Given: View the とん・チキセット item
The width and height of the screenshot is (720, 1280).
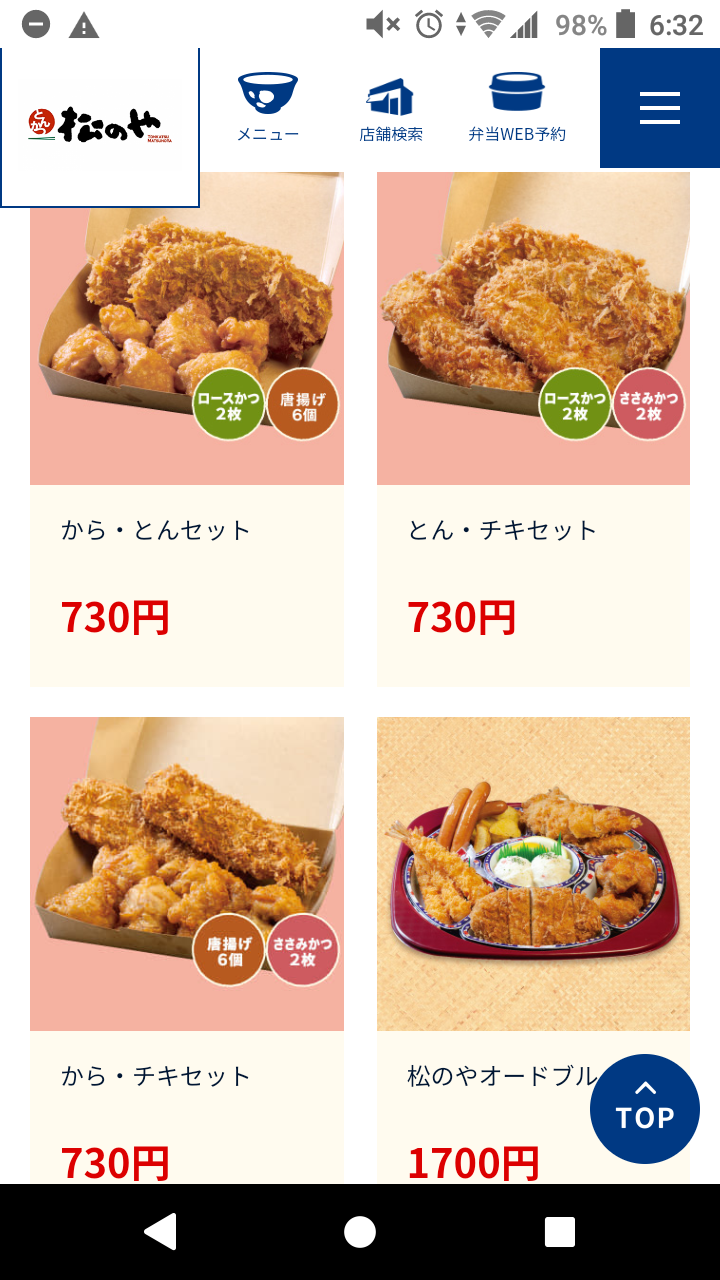Looking at the screenshot, I should click(533, 430).
